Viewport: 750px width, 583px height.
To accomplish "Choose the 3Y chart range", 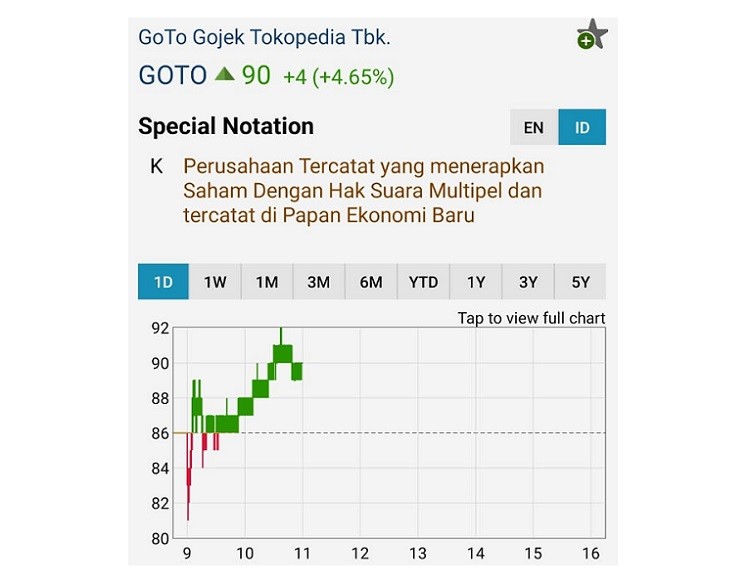I will pos(528,282).
